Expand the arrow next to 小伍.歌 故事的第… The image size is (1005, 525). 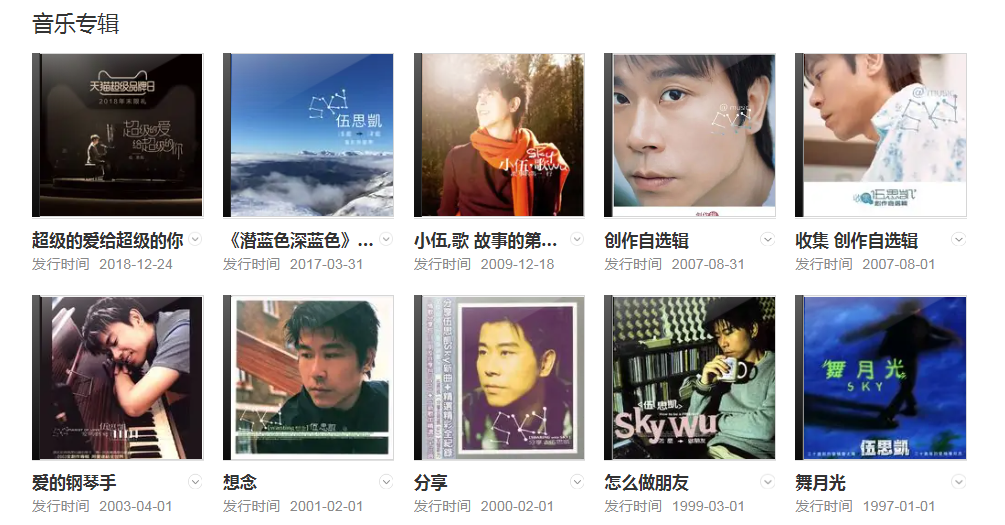577,240
